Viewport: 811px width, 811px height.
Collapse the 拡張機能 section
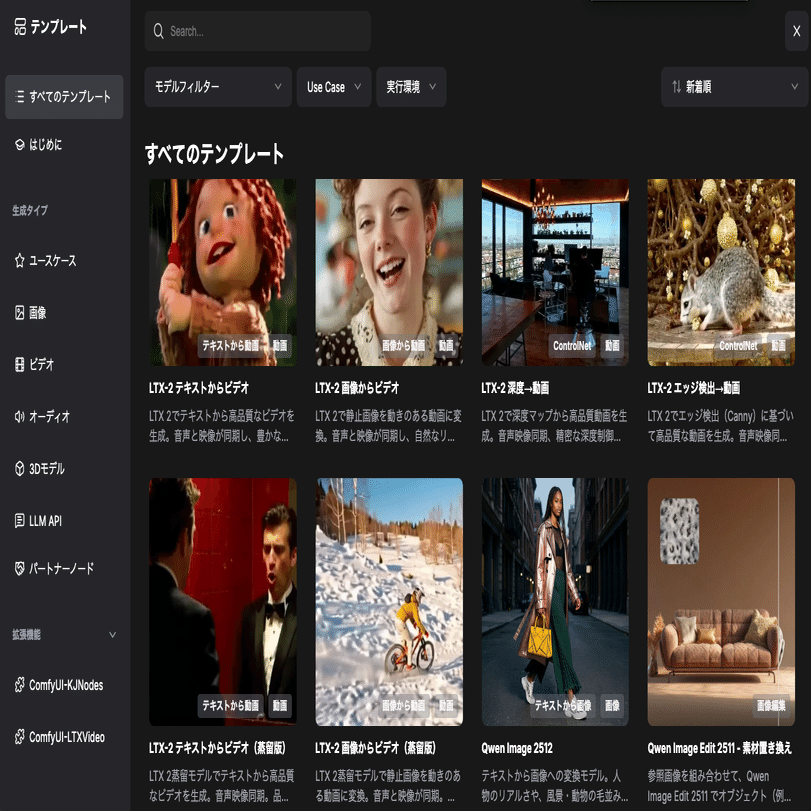point(112,634)
